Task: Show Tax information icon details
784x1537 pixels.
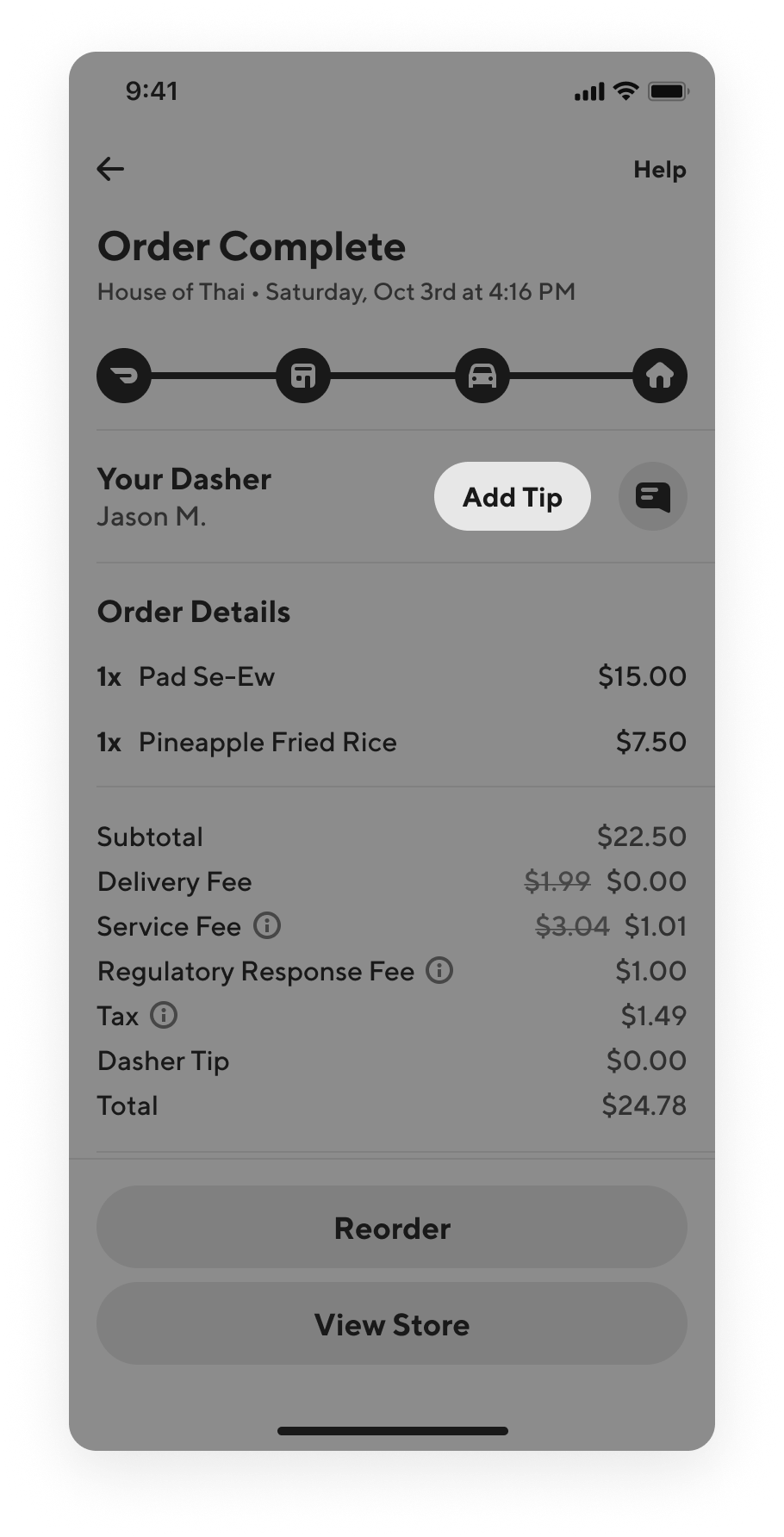Action: [164, 1016]
